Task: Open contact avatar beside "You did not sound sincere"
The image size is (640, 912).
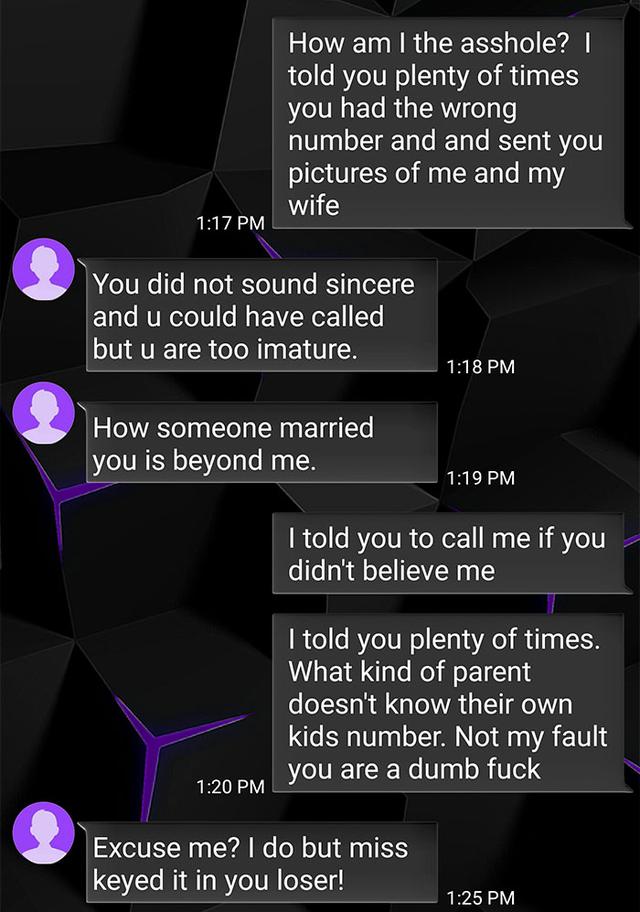Action: [x=43, y=270]
